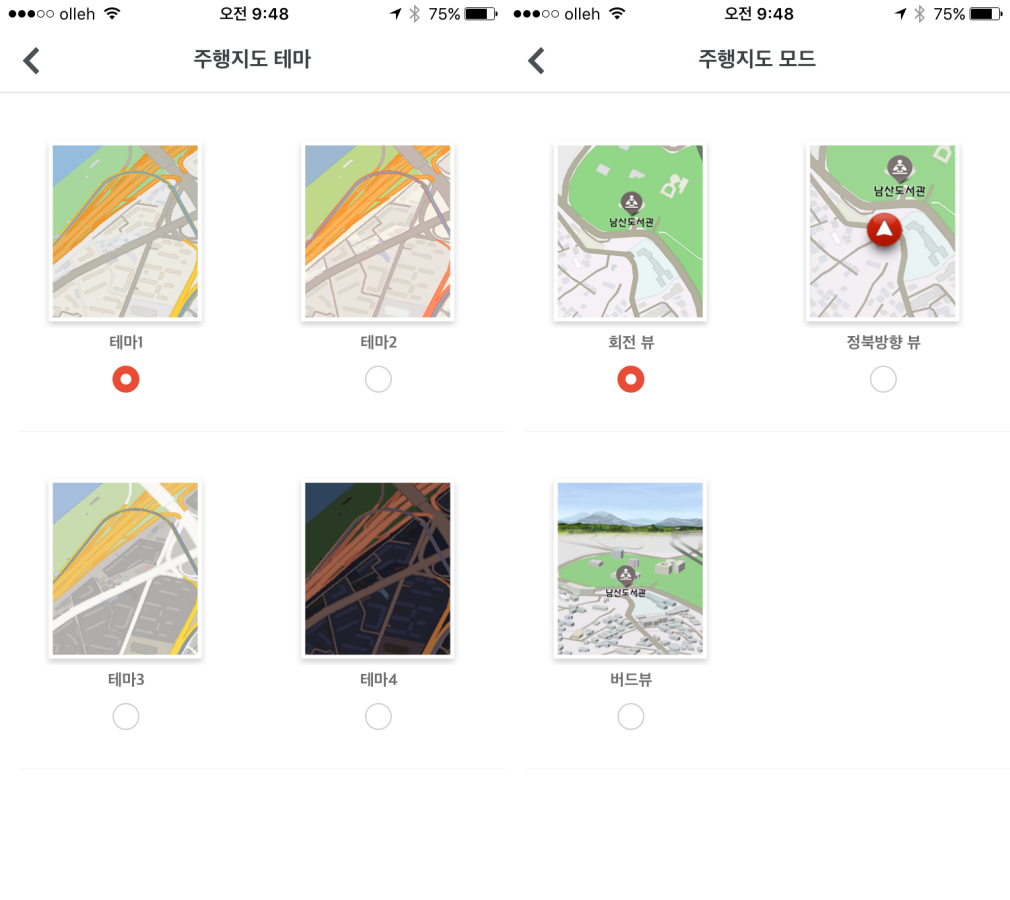Choose the 테마2 radio button
Viewport: 1010px width, 900px height.
click(x=378, y=380)
